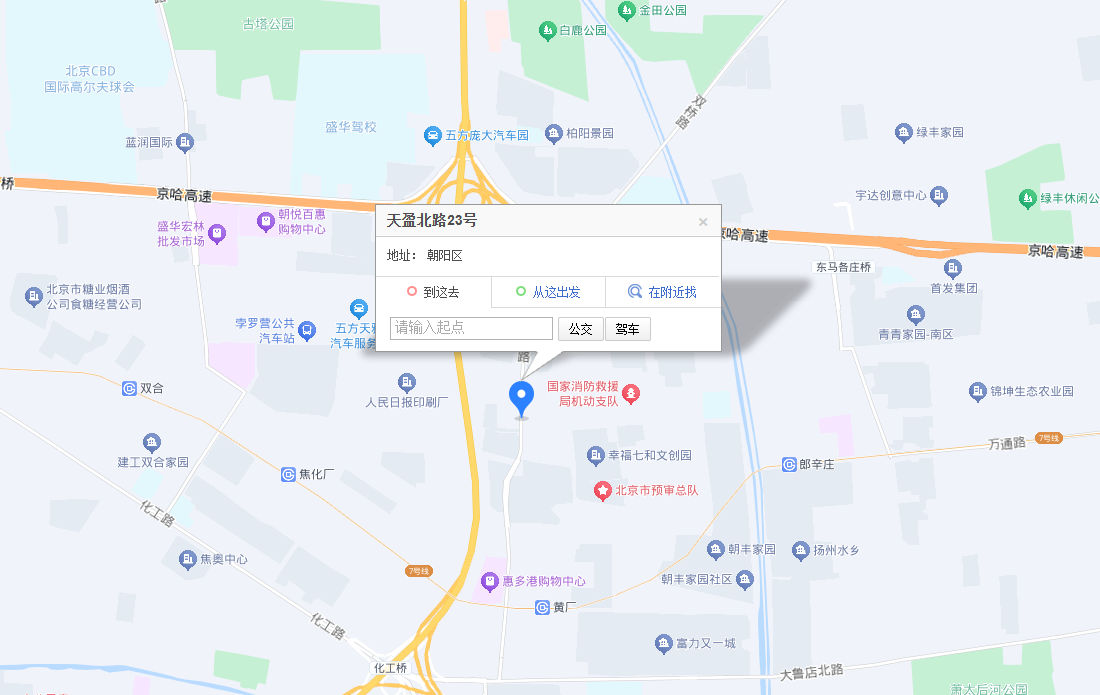
Task: Get 公交 transit directions
Action: 580,329
